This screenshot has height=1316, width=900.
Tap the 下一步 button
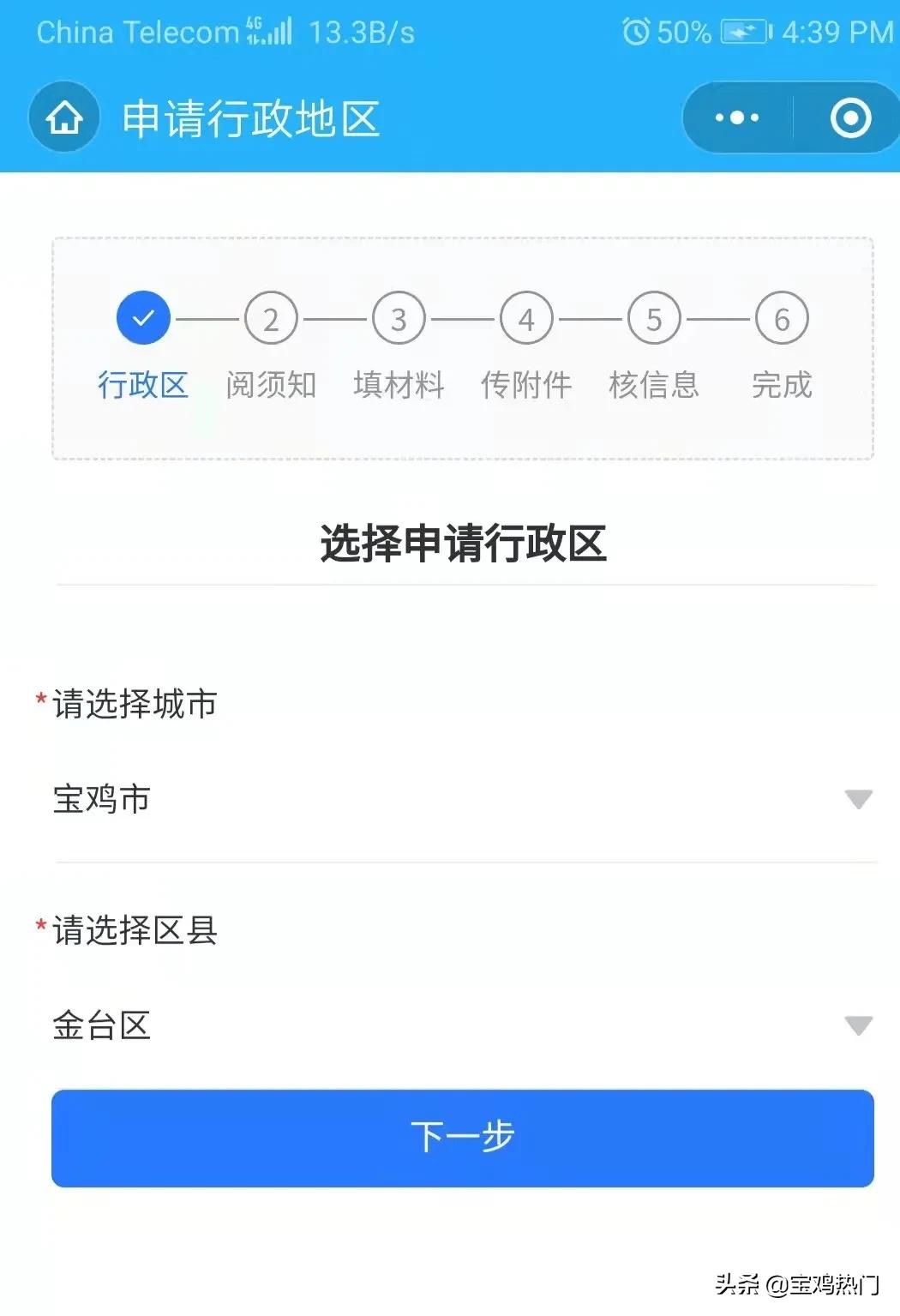[463, 1138]
